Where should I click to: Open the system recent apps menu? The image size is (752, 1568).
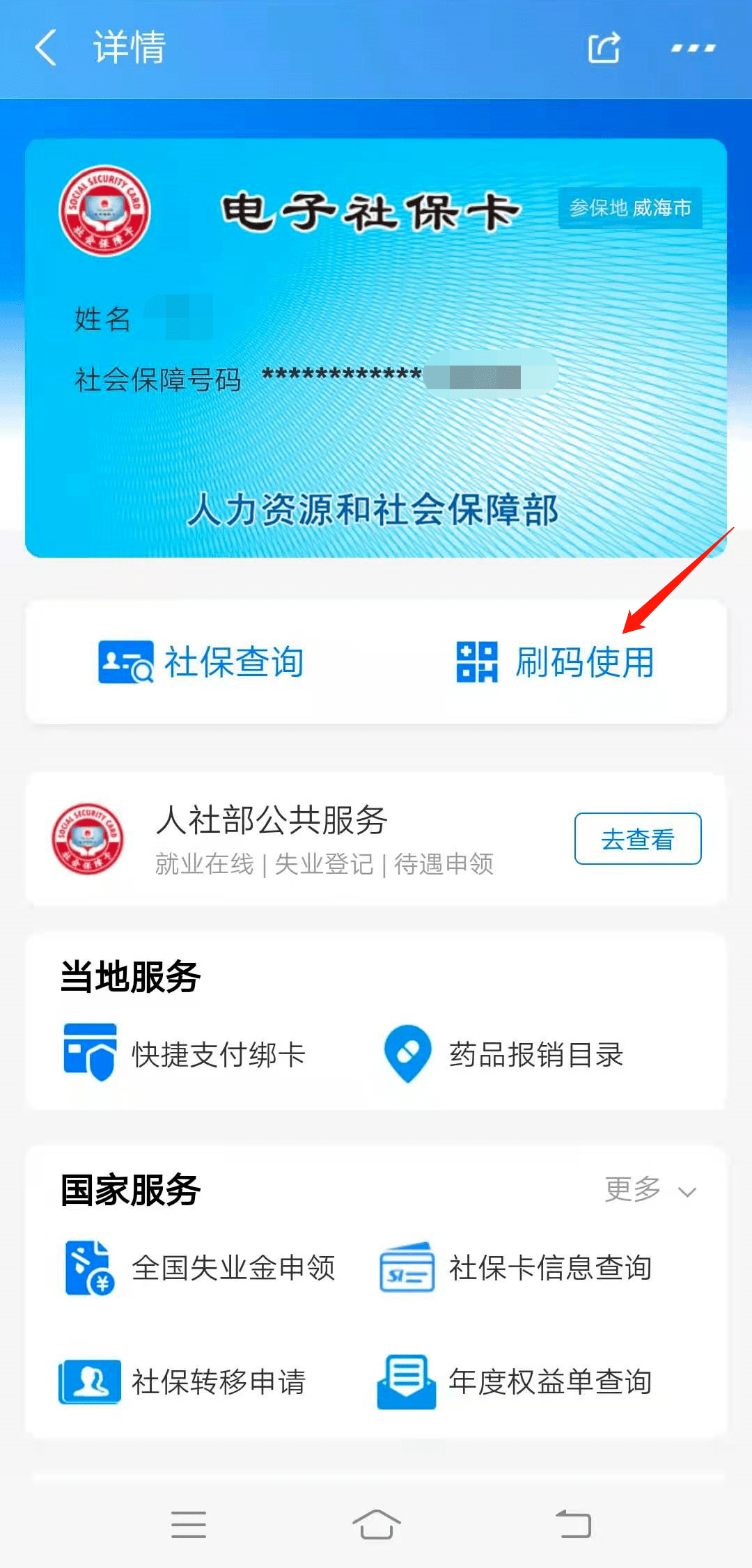[x=188, y=1525]
